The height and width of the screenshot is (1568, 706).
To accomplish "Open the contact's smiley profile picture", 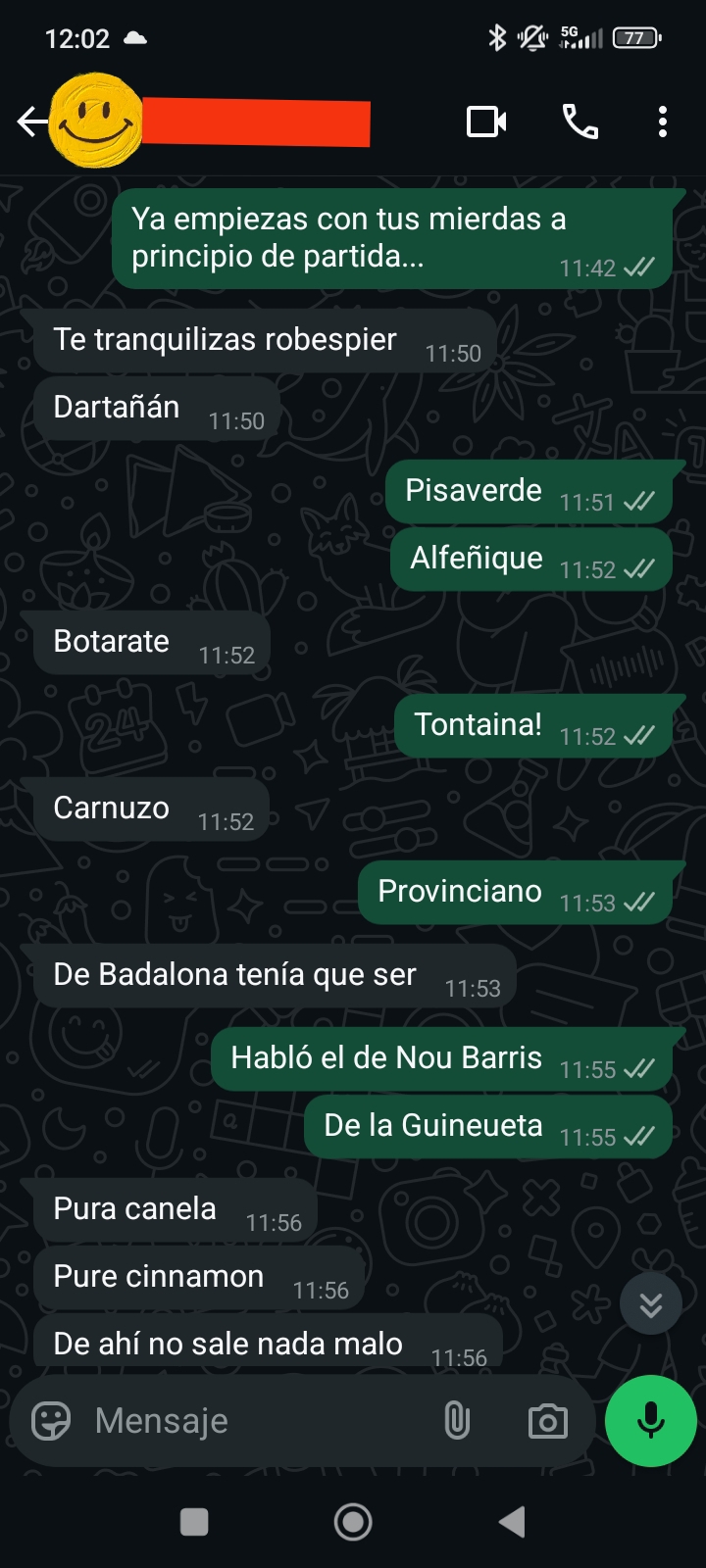I will (95, 121).
